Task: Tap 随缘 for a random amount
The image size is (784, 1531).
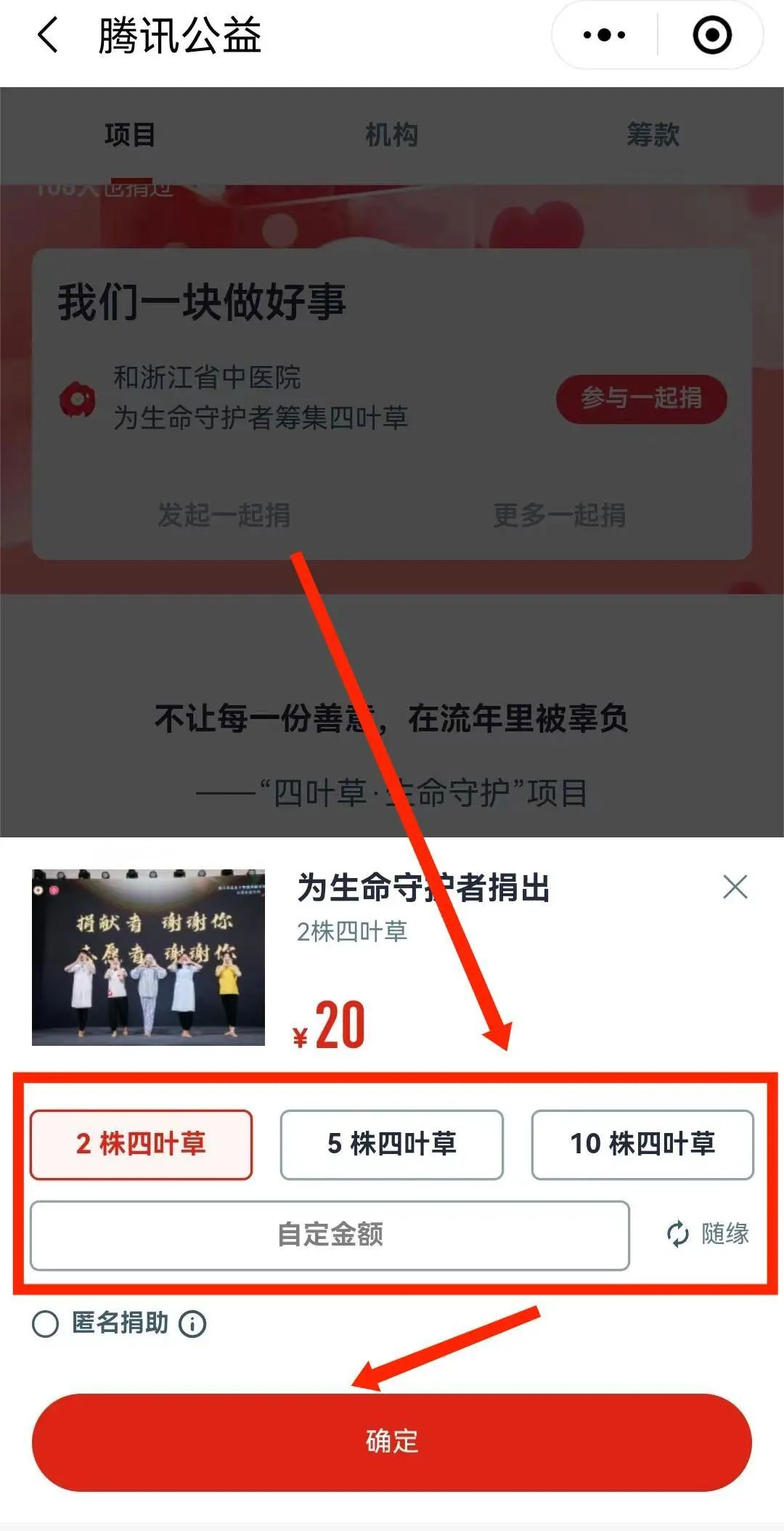Action: point(708,1233)
